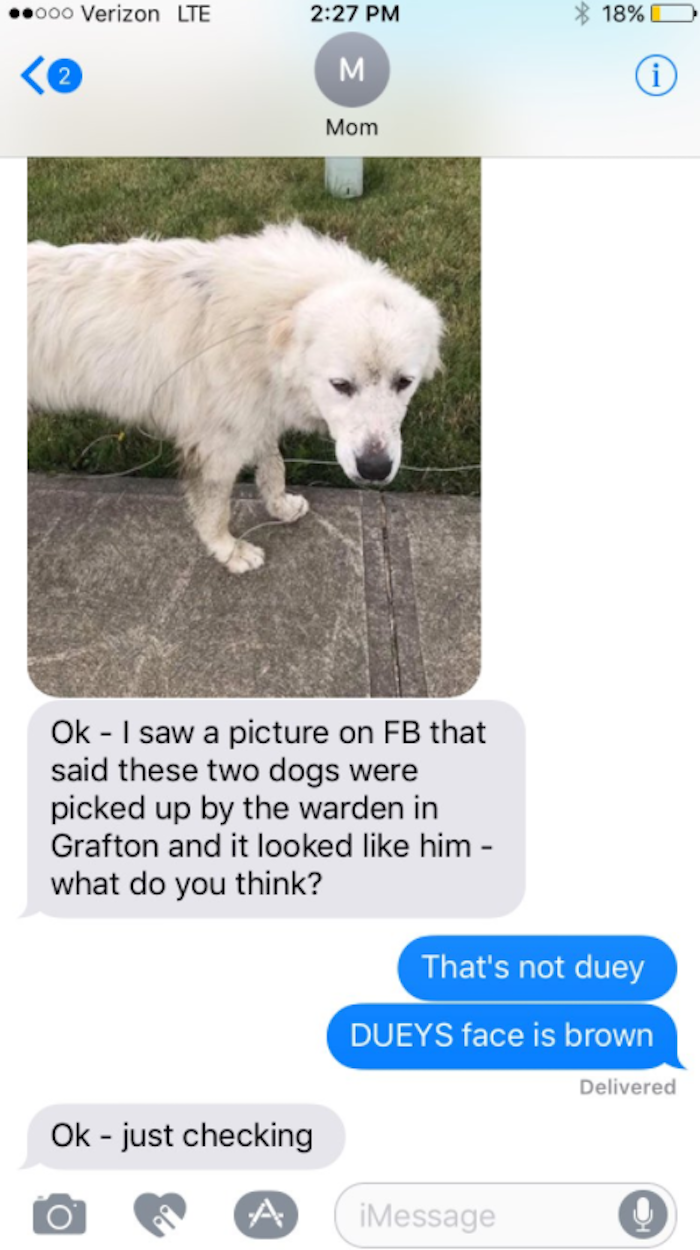
Task: Open Mom's contact avatar
Action: pyautogui.click(x=351, y=70)
